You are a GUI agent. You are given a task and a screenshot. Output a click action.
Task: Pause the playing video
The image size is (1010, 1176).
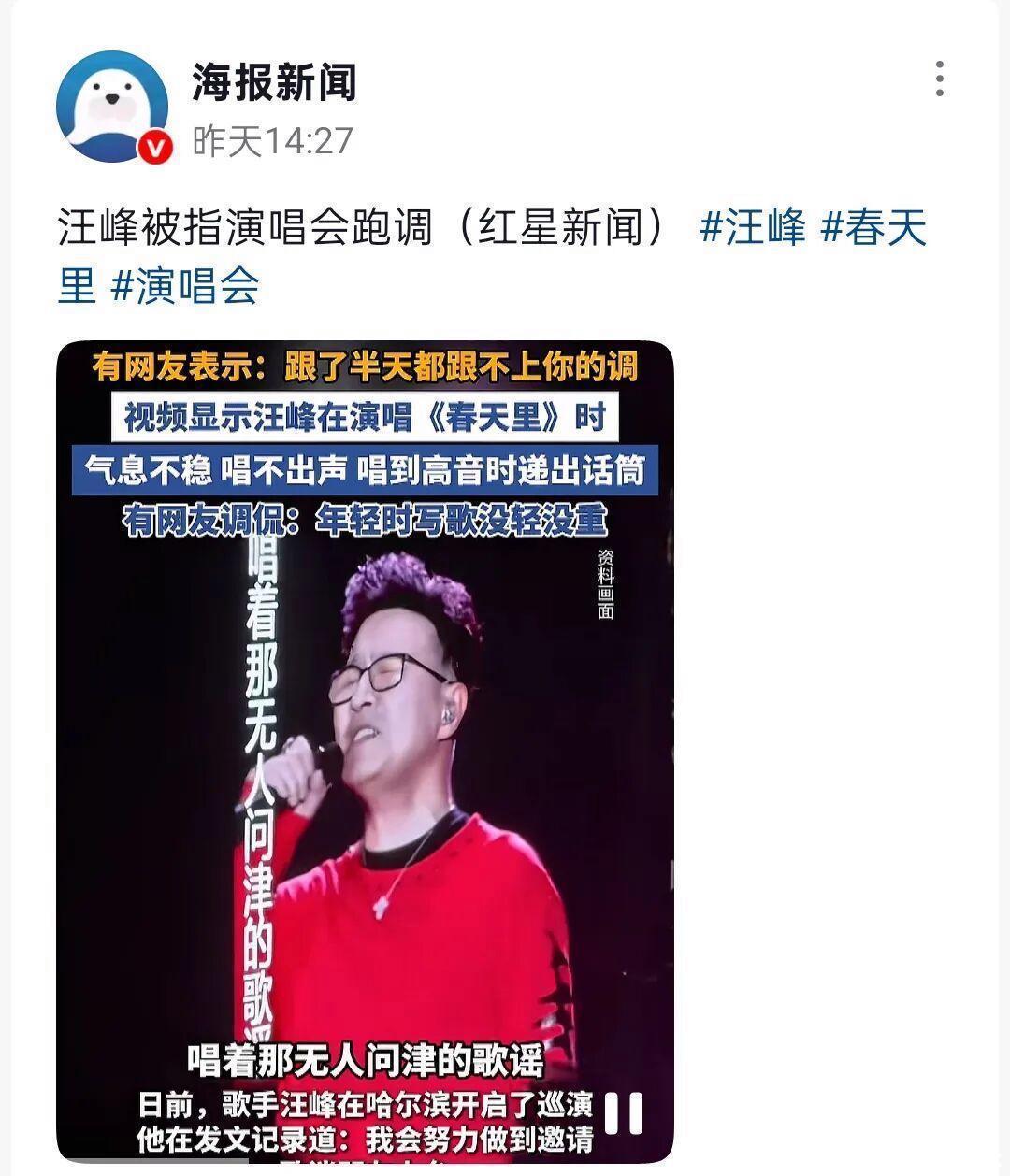click(624, 1112)
